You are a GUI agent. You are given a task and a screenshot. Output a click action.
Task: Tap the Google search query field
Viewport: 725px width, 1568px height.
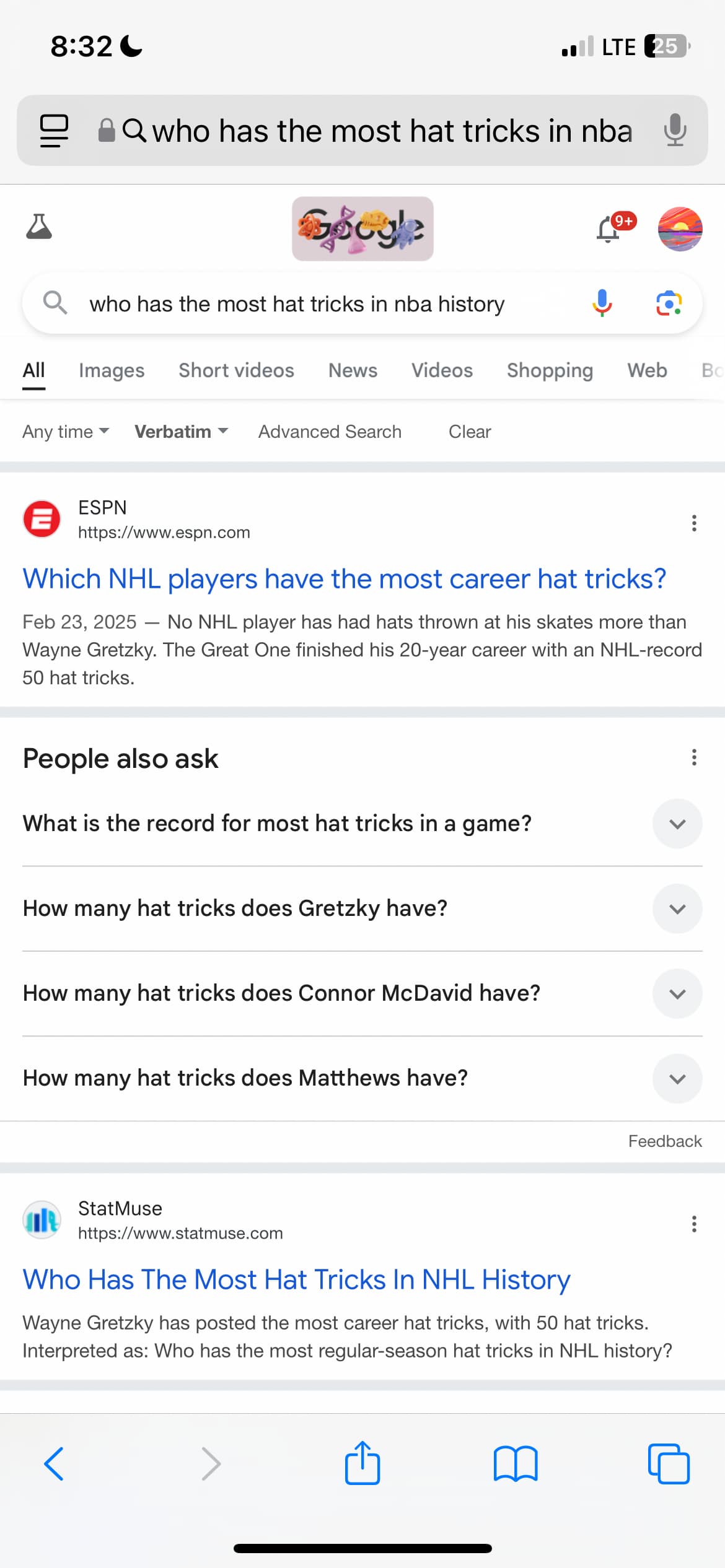click(297, 304)
